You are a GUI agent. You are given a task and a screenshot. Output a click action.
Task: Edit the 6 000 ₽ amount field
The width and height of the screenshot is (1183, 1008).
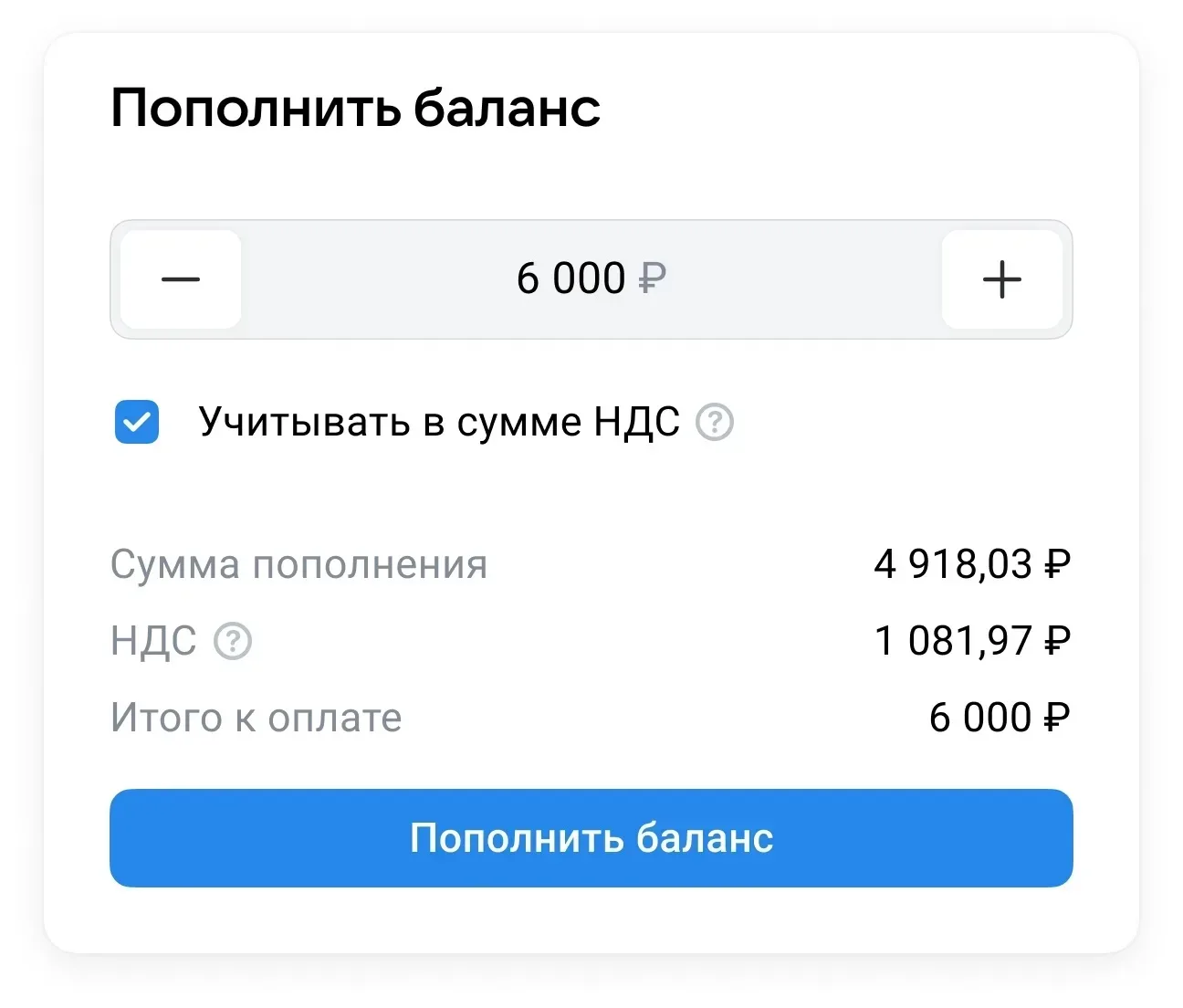click(x=591, y=279)
